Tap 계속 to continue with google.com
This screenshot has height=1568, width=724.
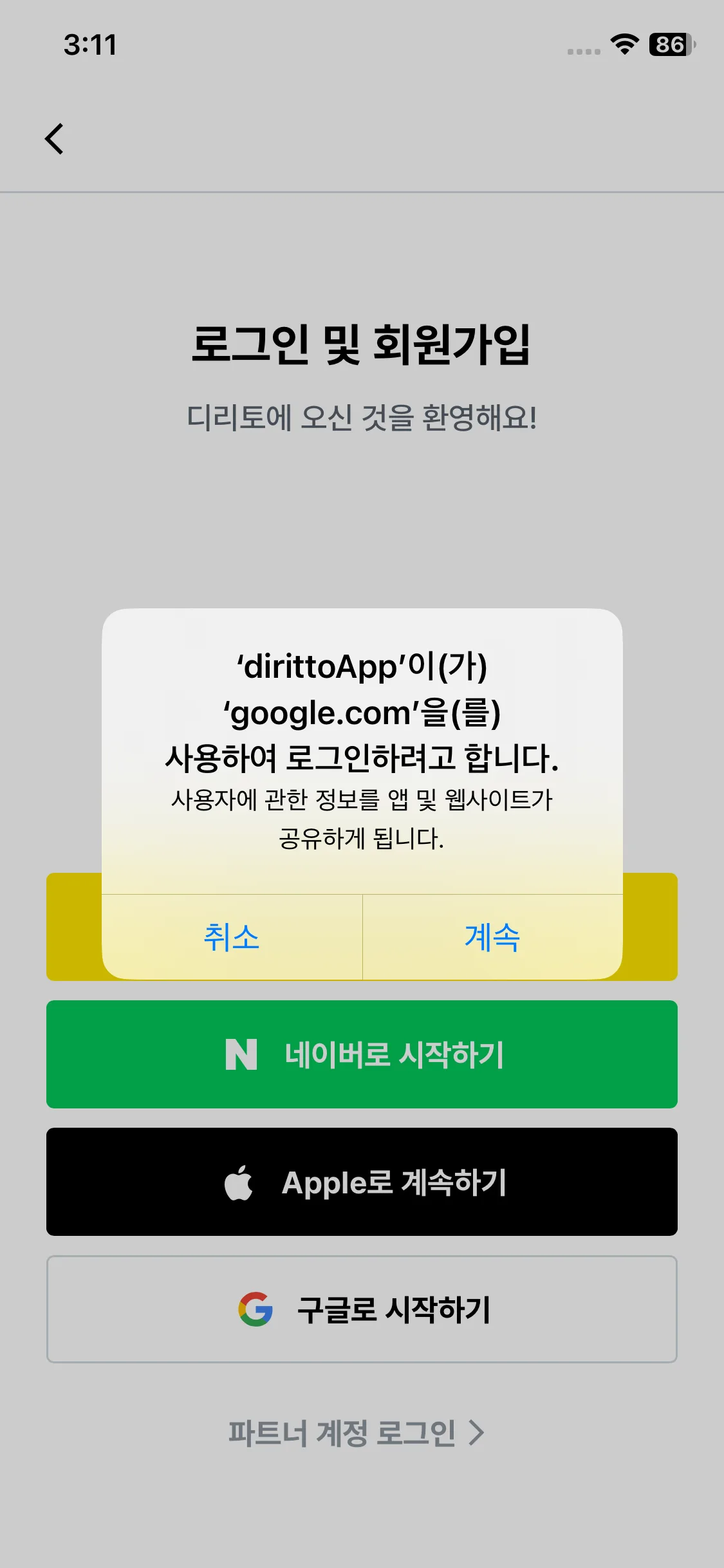492,937
